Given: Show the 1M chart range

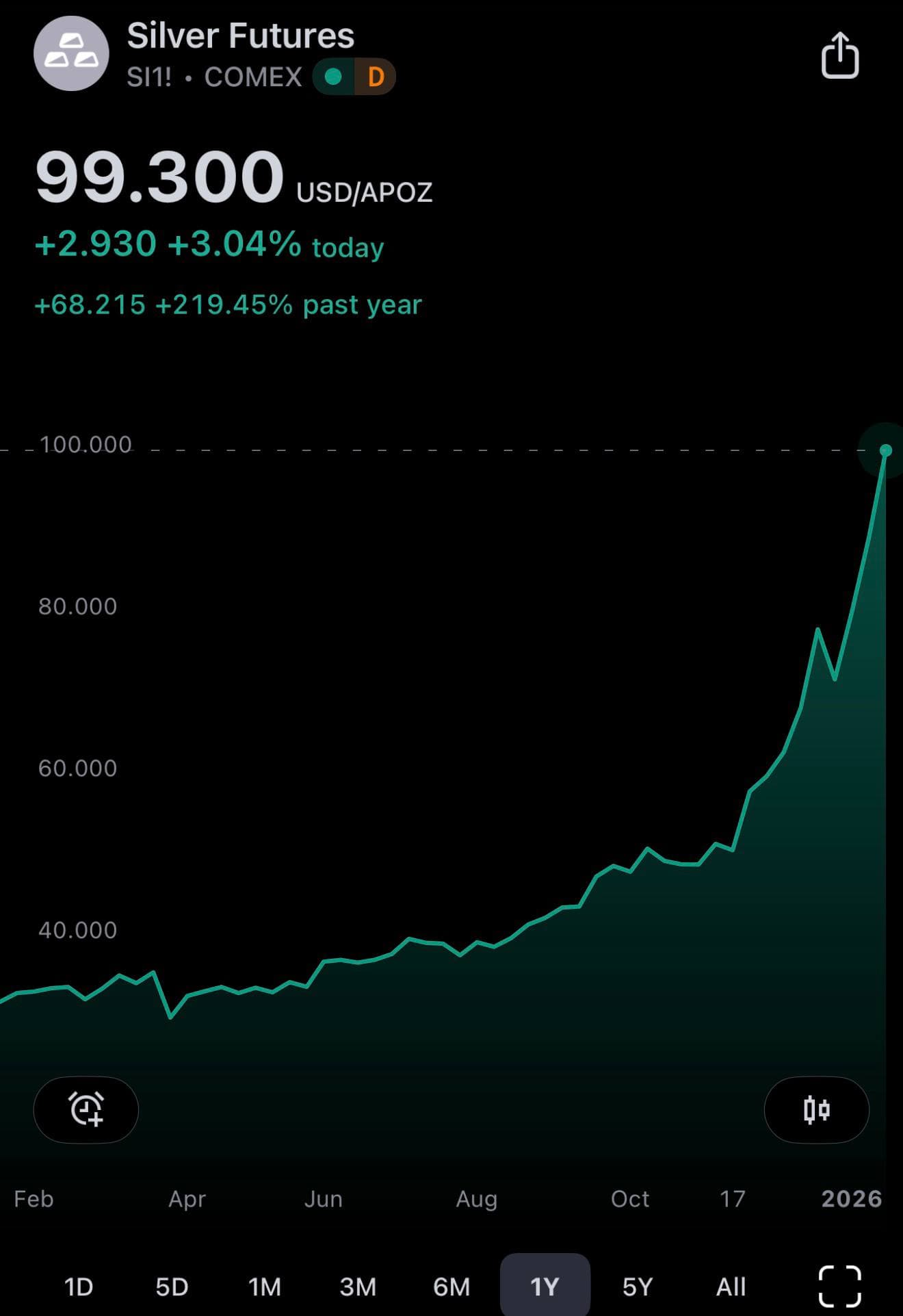Looking at the screenshot, I should (265, 1287).
